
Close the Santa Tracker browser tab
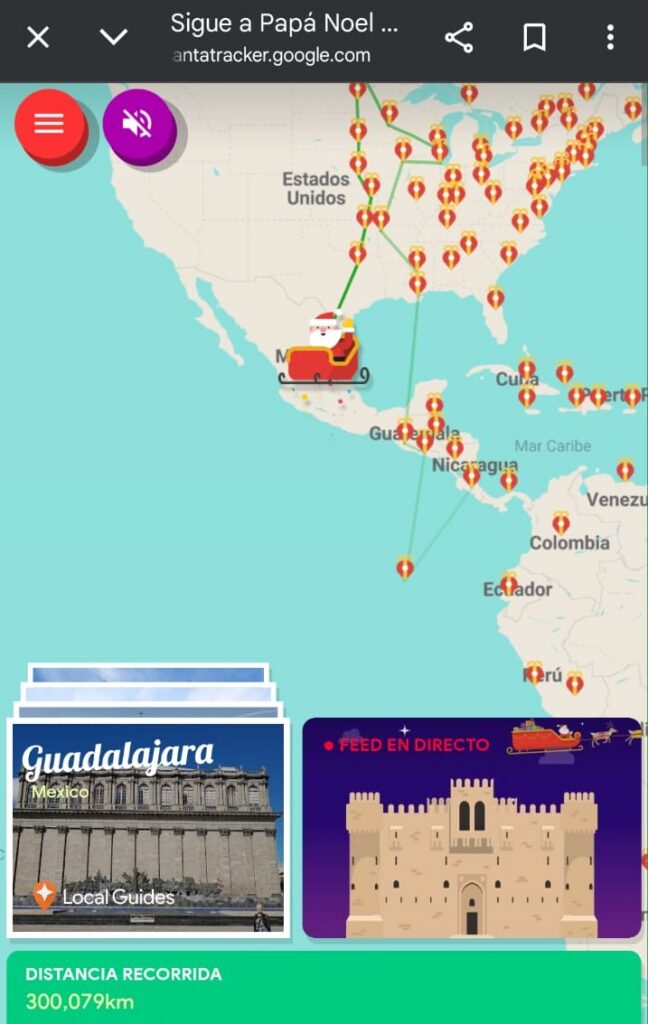pyautogui.click(x=38, y=38)
